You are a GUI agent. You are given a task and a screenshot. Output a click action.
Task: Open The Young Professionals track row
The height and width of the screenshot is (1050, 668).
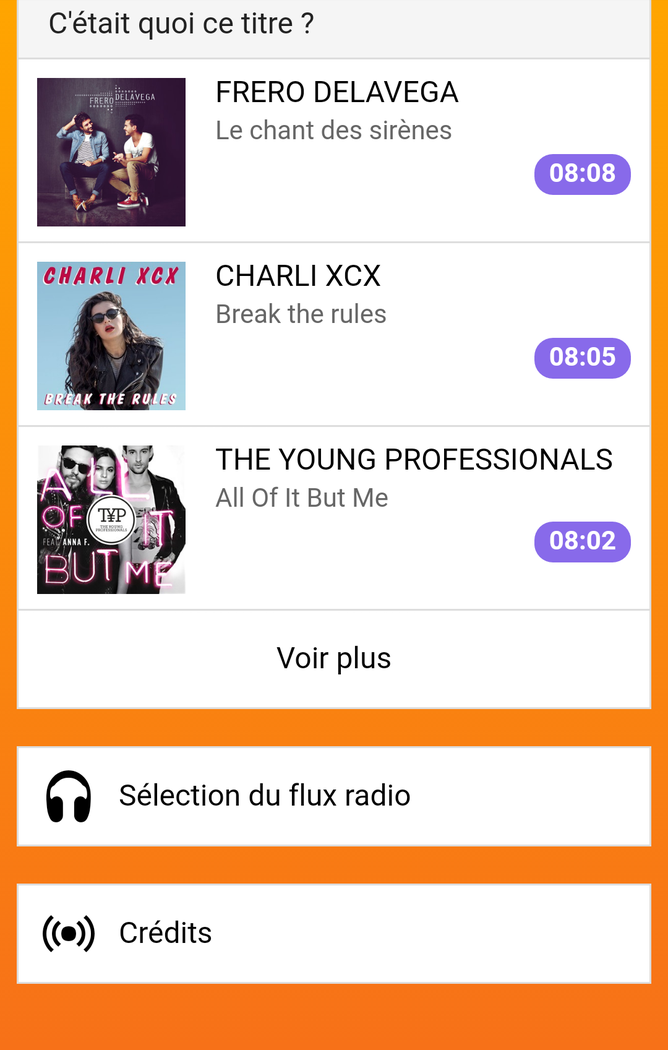pos(333,518)
